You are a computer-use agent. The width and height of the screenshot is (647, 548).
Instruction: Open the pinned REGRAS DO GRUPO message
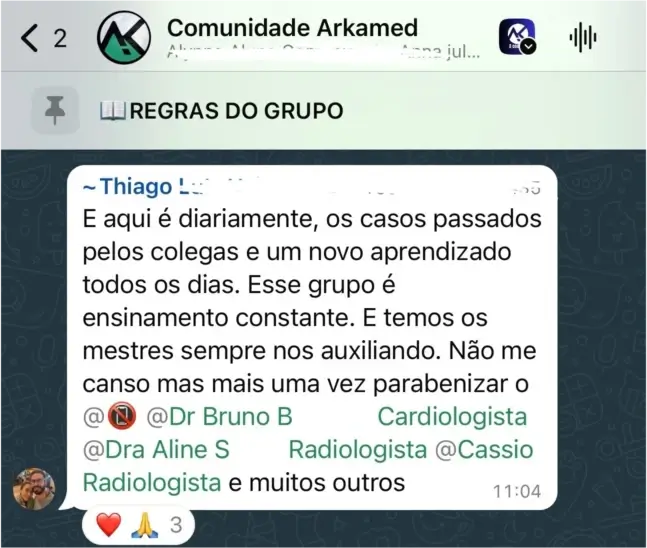[x=221, y=110]
